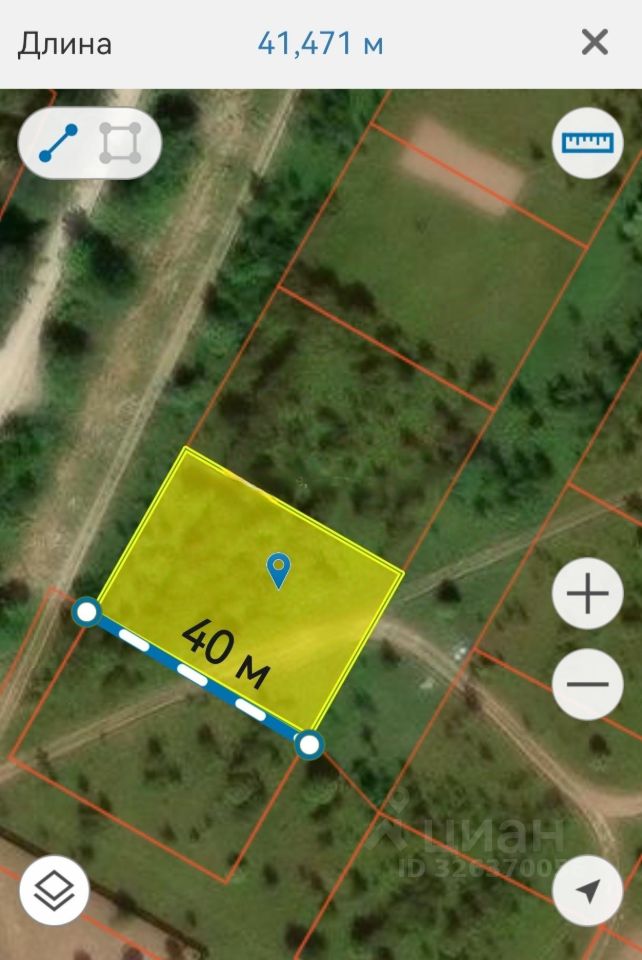Switch to polygon area measuring mode

coord(120,144)
